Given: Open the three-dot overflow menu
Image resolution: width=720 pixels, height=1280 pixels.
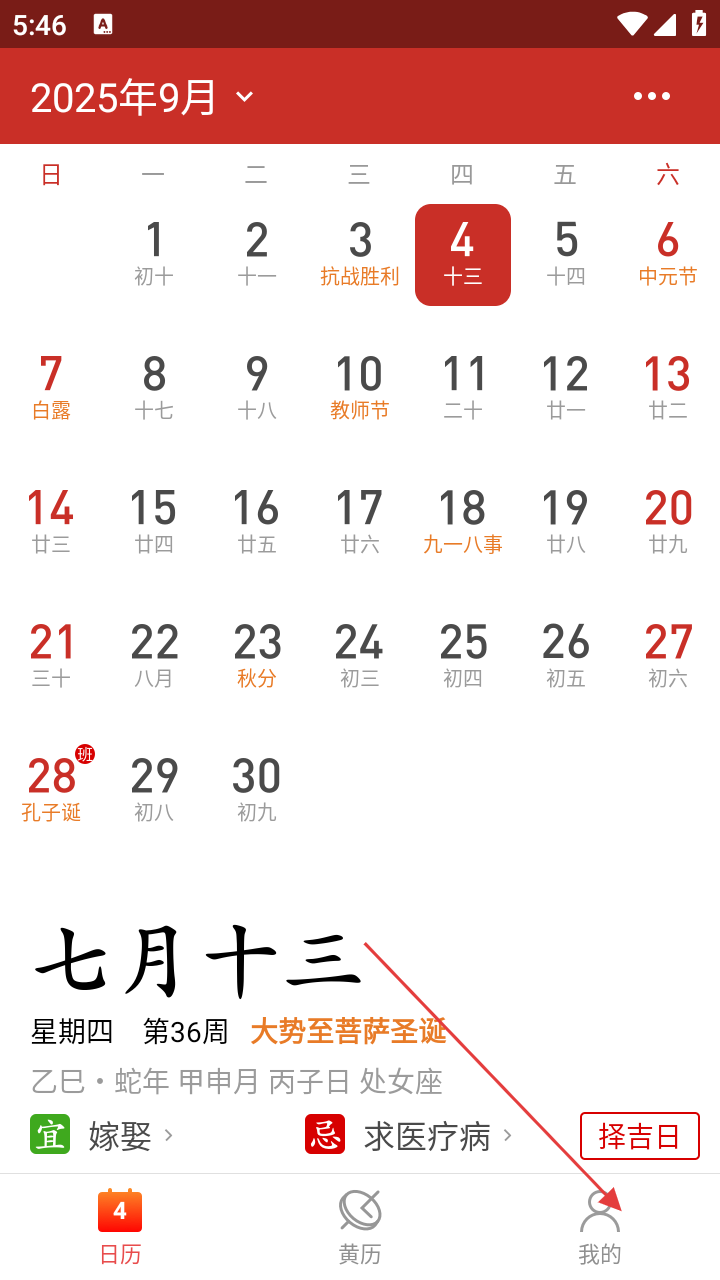Looking at the screenshot, I should tap(652, 96).
